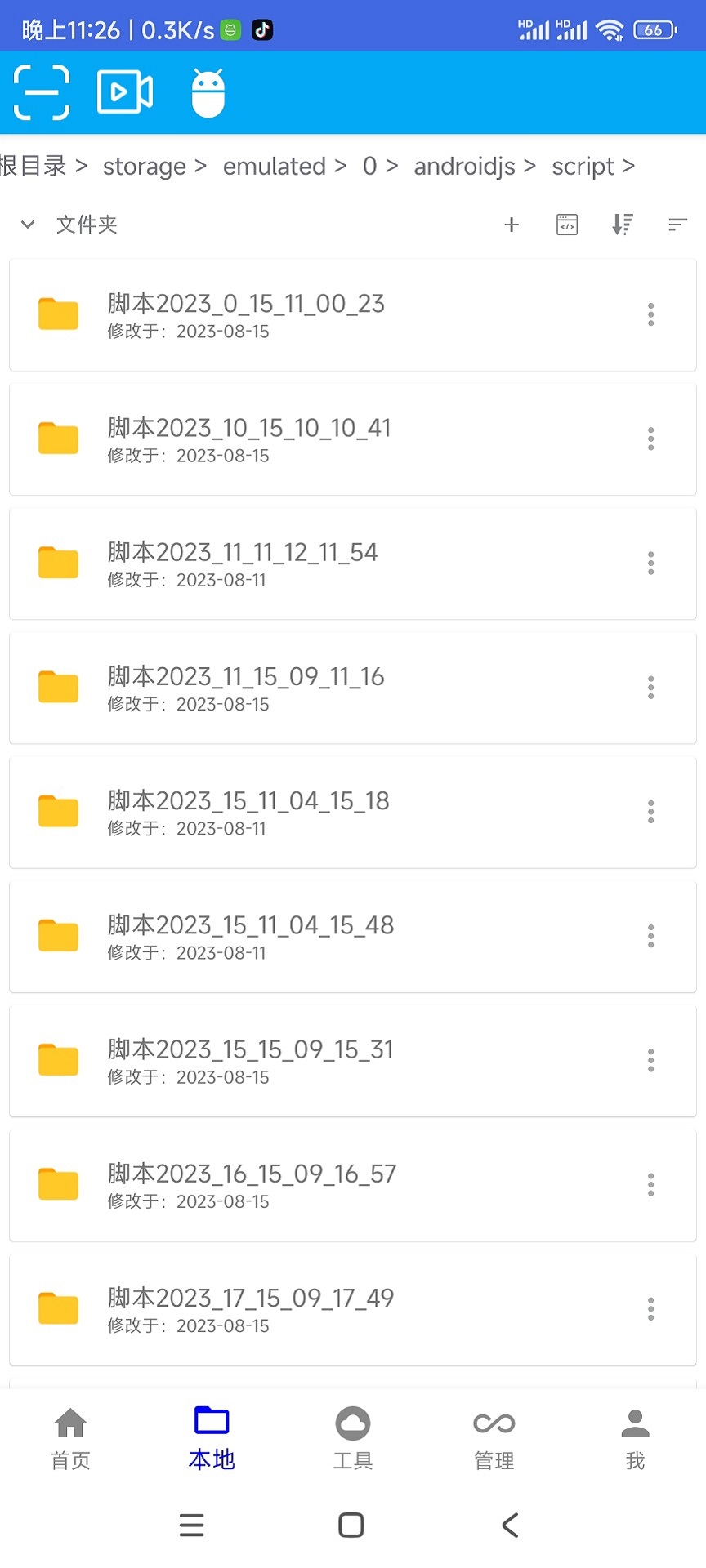Open options menu for 脚本2023_11_11_12_11_54

click(650, 563)
